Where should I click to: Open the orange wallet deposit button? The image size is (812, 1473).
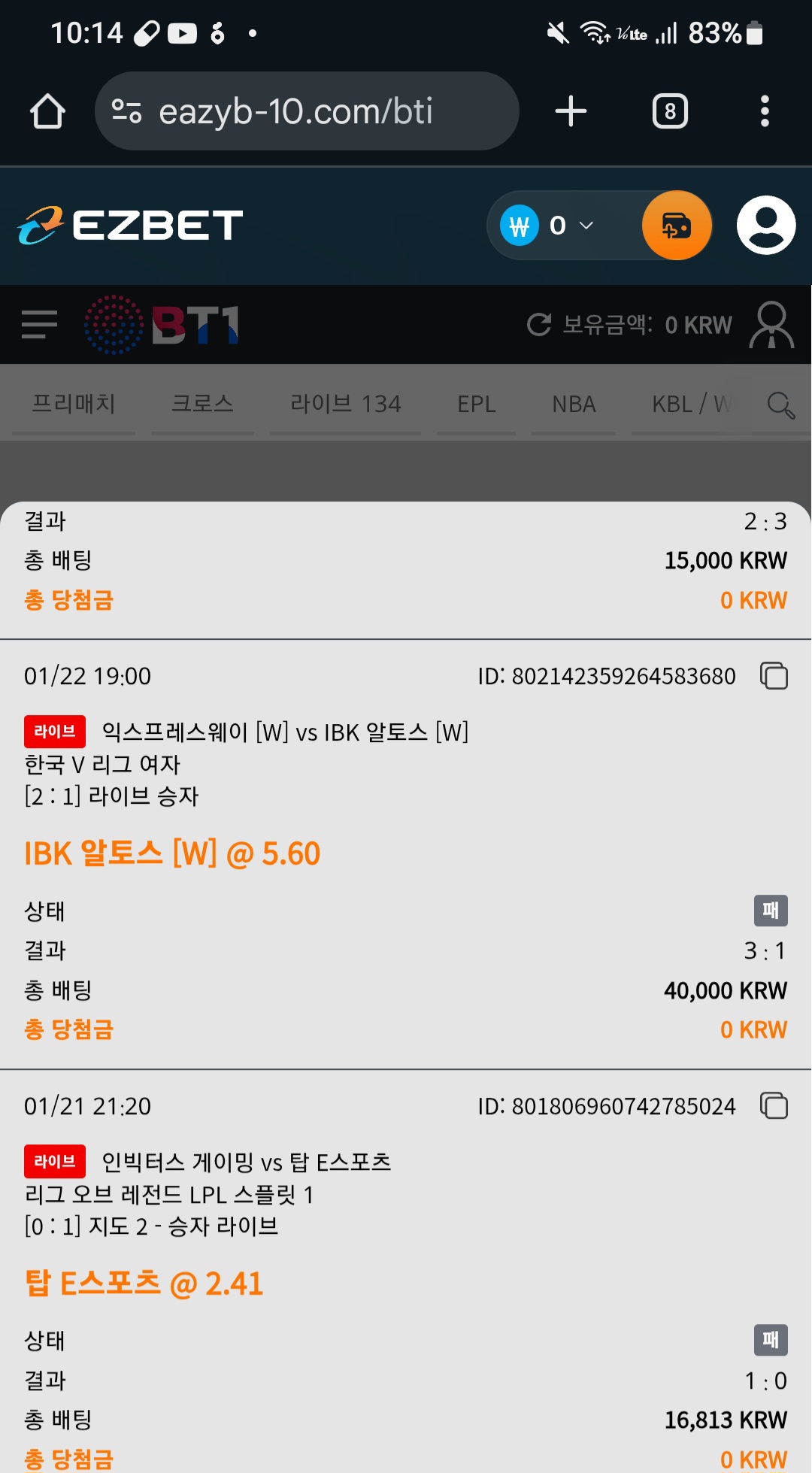[x=677, y=226]
